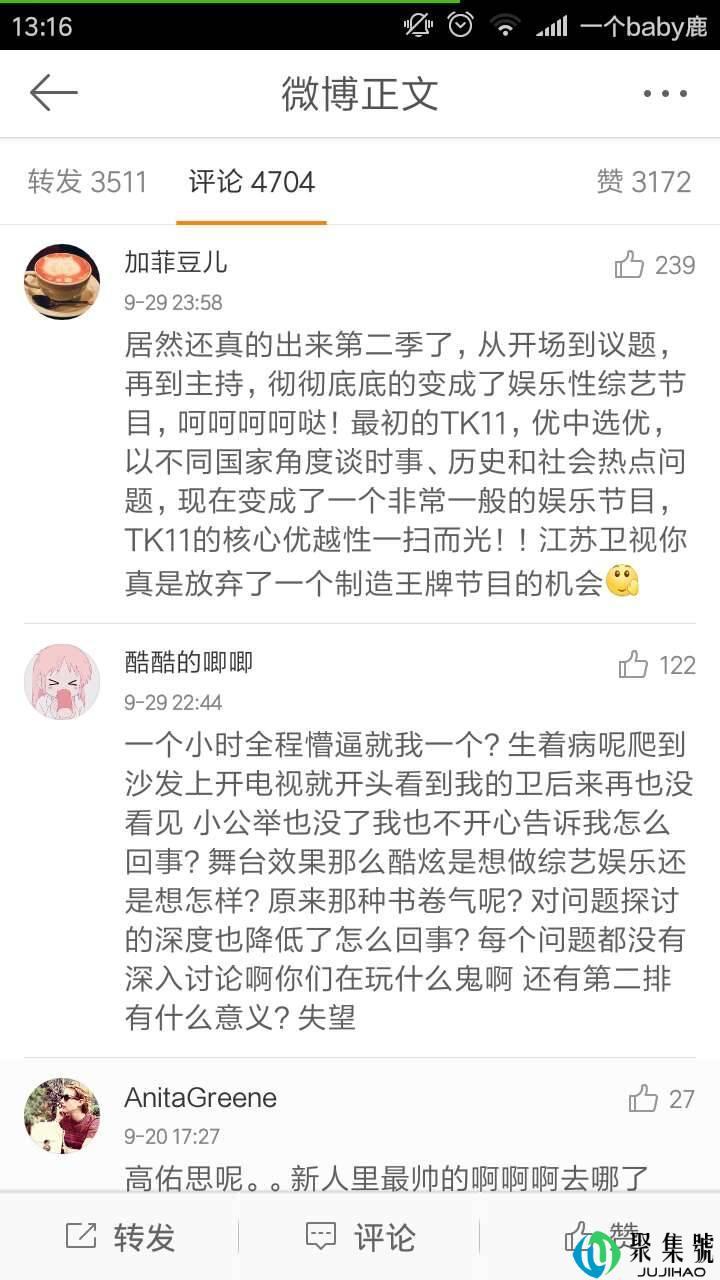Open AnitaGreene's profile avatar
Image resolution: width=720 pixels, height=1280 pixels.
62,1116
